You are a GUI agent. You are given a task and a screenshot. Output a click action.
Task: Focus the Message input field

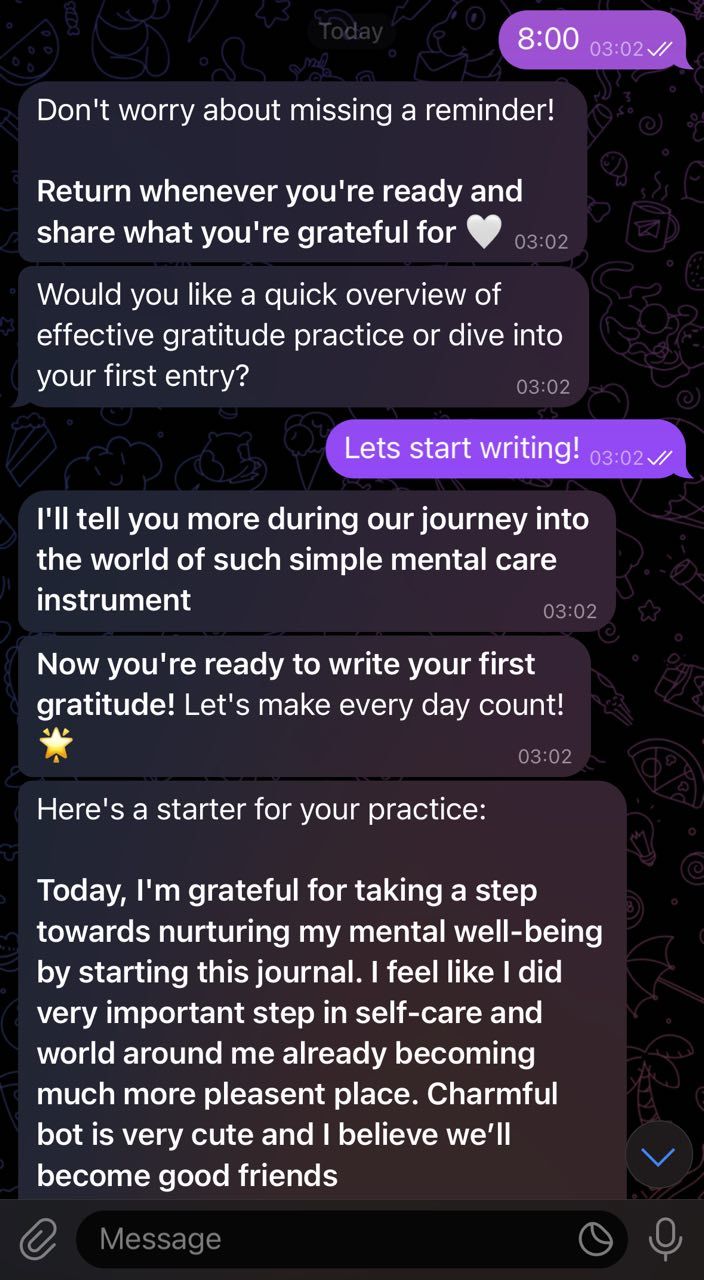330,1240
